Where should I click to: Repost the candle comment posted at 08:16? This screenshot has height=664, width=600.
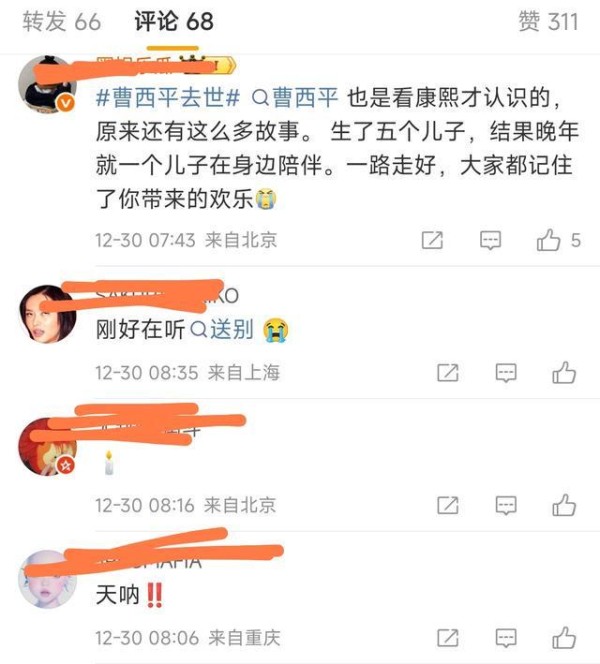448,505
